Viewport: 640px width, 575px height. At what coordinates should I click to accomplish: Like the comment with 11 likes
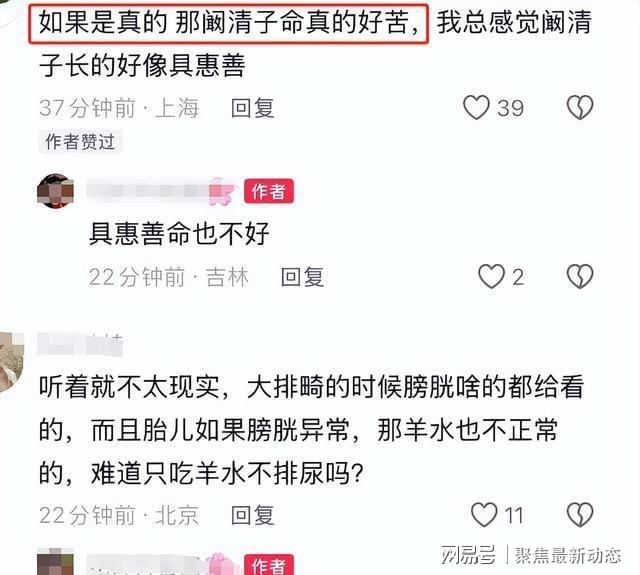[484, 515]
